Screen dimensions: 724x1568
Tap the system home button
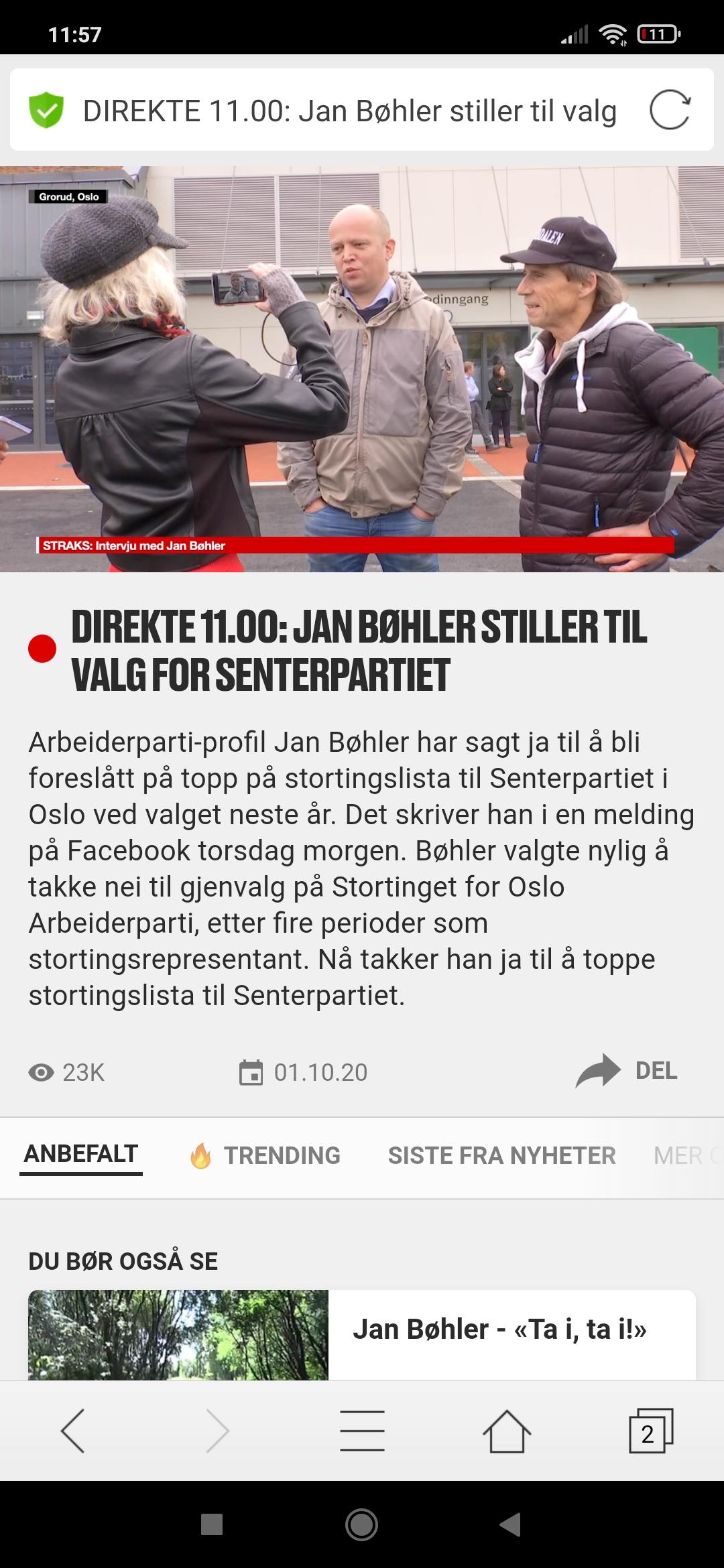tap(361, 1524)
